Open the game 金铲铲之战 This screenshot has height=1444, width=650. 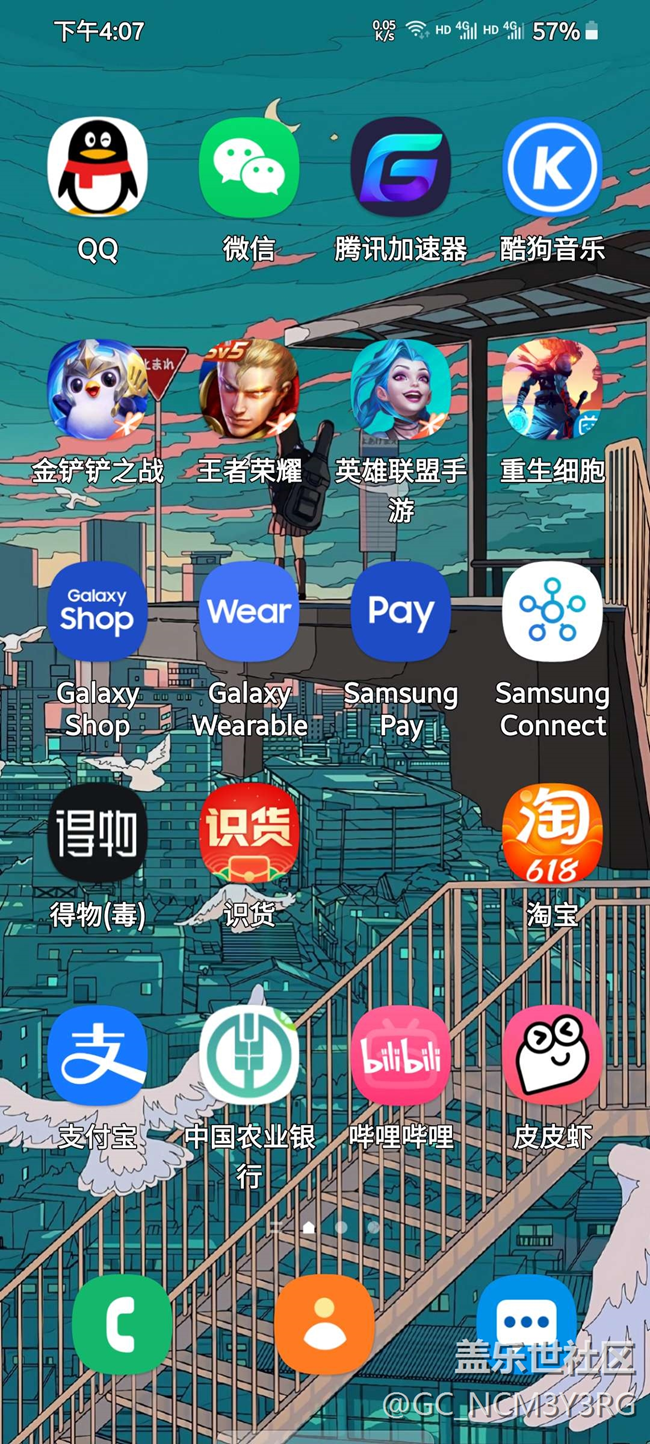[98, 389]
